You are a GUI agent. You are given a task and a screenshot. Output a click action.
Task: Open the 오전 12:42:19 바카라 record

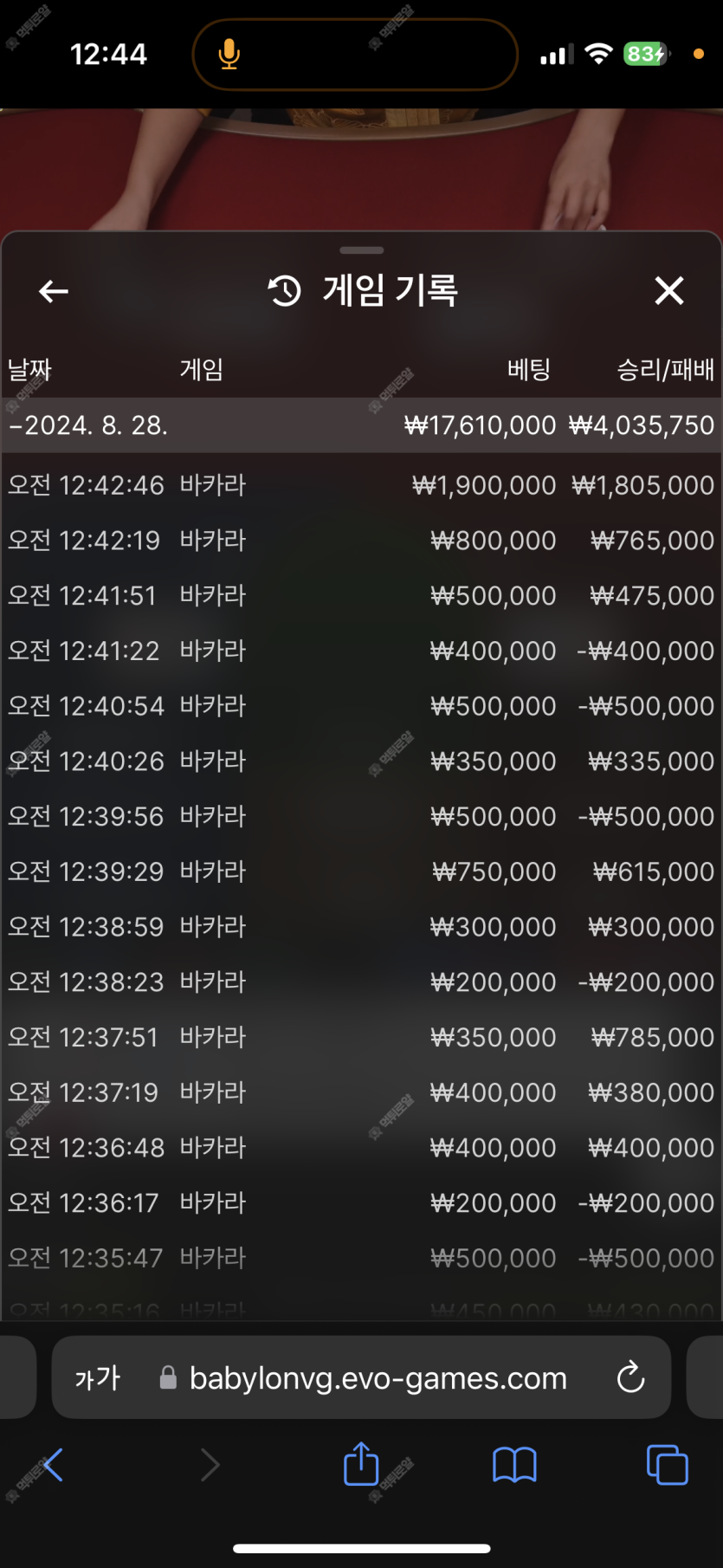click(362, 541)
